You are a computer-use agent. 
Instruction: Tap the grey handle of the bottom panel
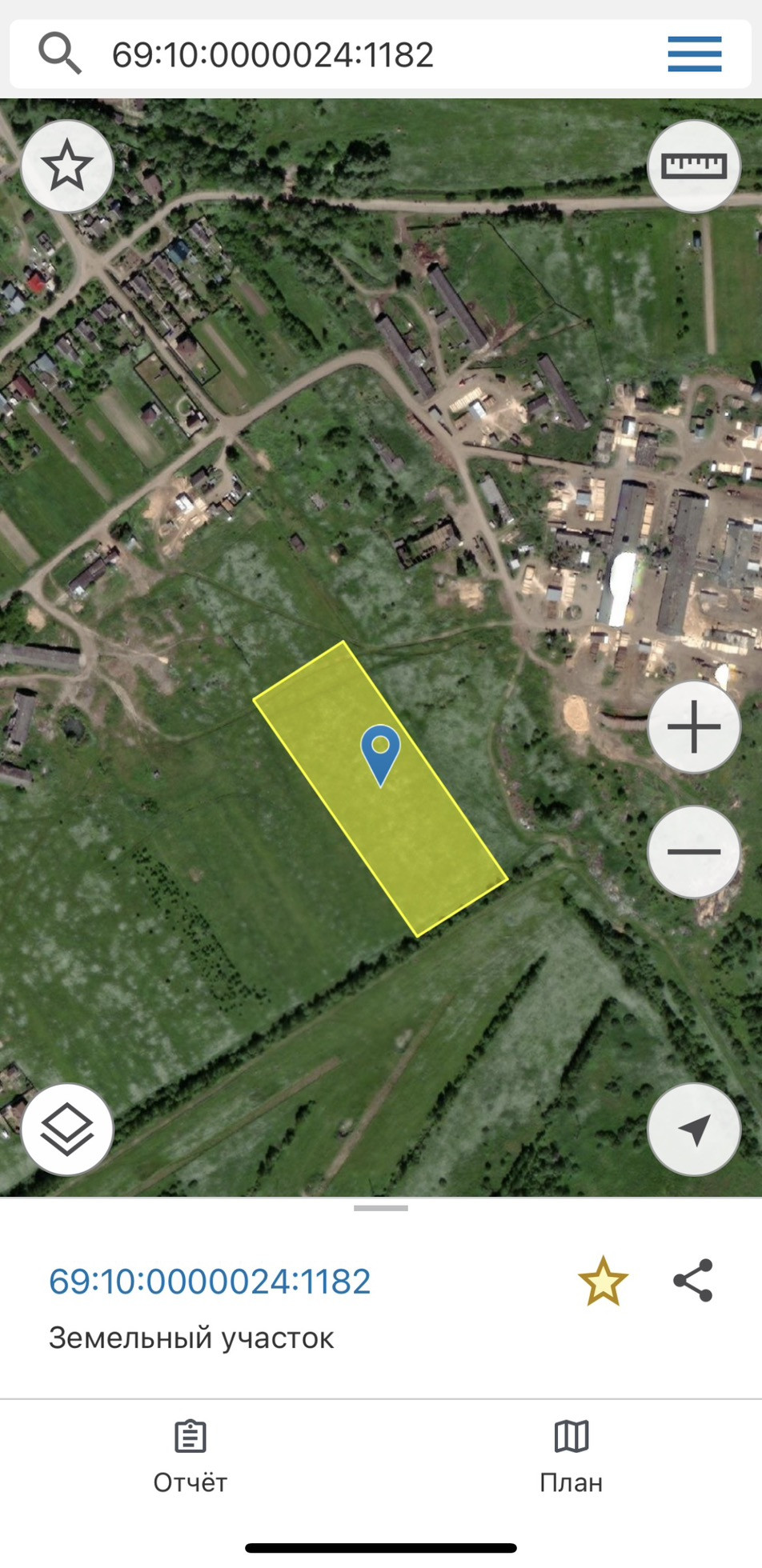click(x=381, y=1208)
